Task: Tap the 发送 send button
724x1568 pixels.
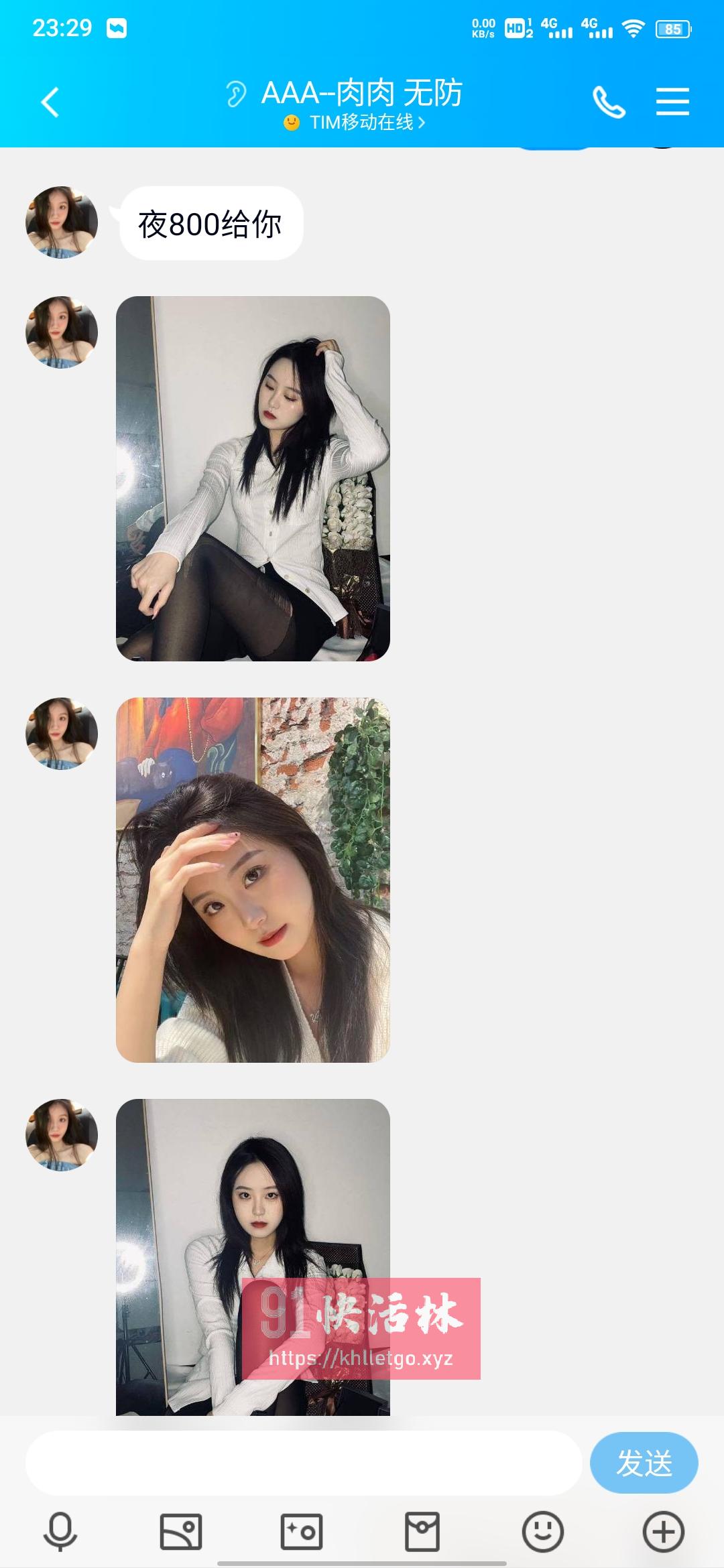Action: (x=644, y=1463)
